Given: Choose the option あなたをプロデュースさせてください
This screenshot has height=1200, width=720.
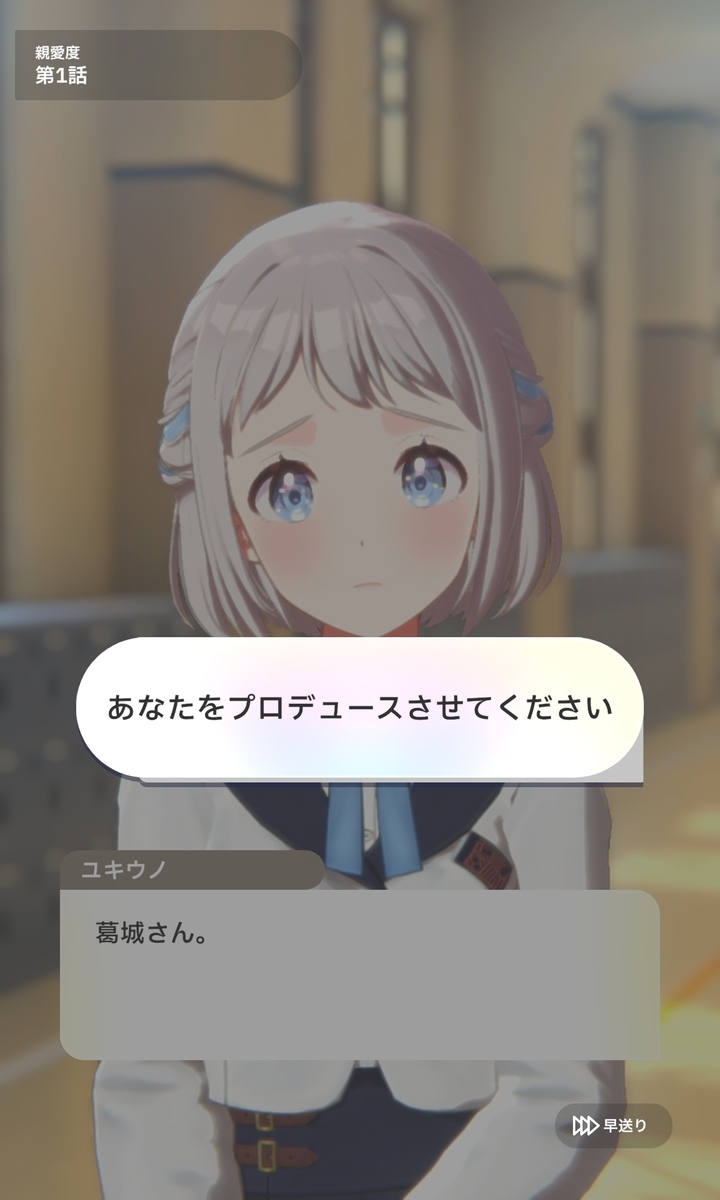Looking at the screenshot, I should click(x=359, y=708).
